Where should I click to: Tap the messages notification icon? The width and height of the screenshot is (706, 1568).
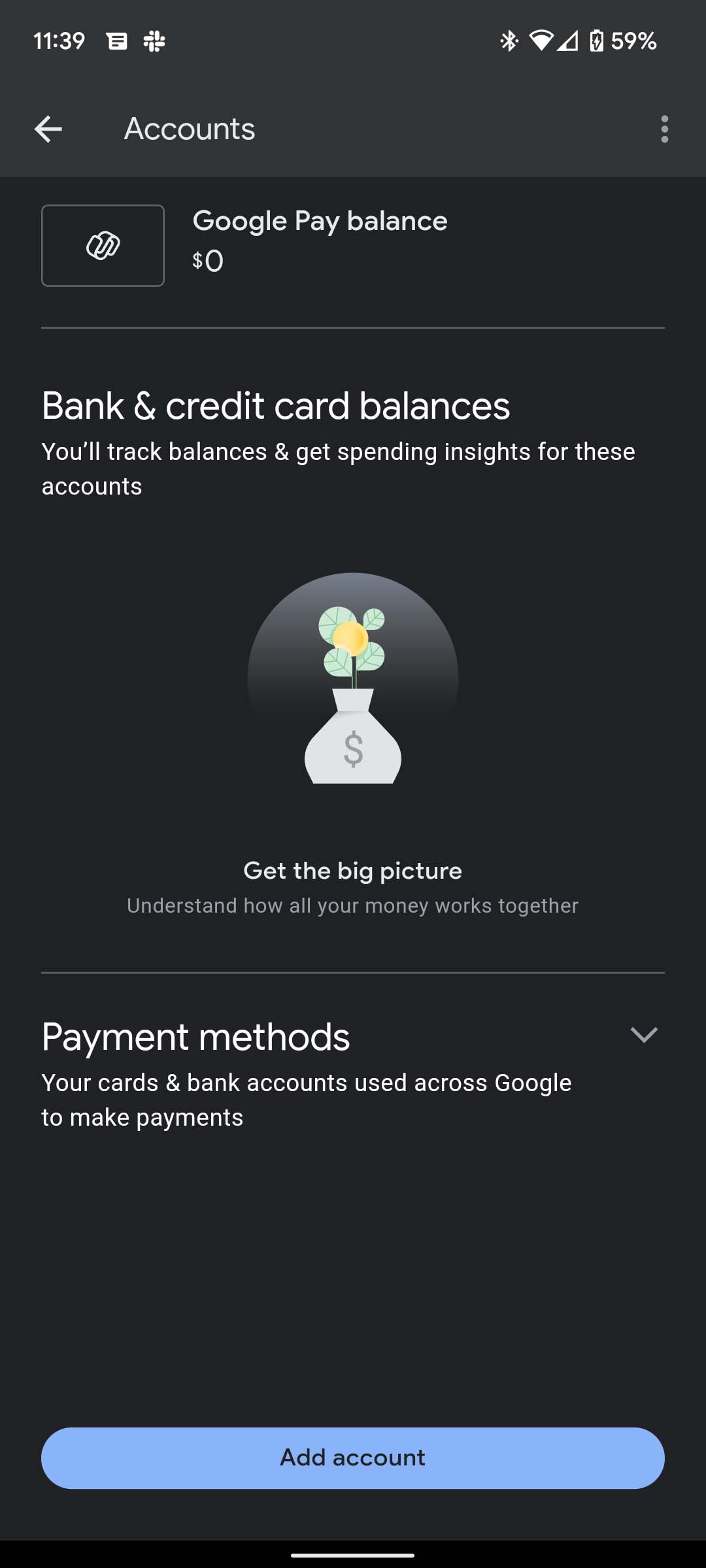118,41
